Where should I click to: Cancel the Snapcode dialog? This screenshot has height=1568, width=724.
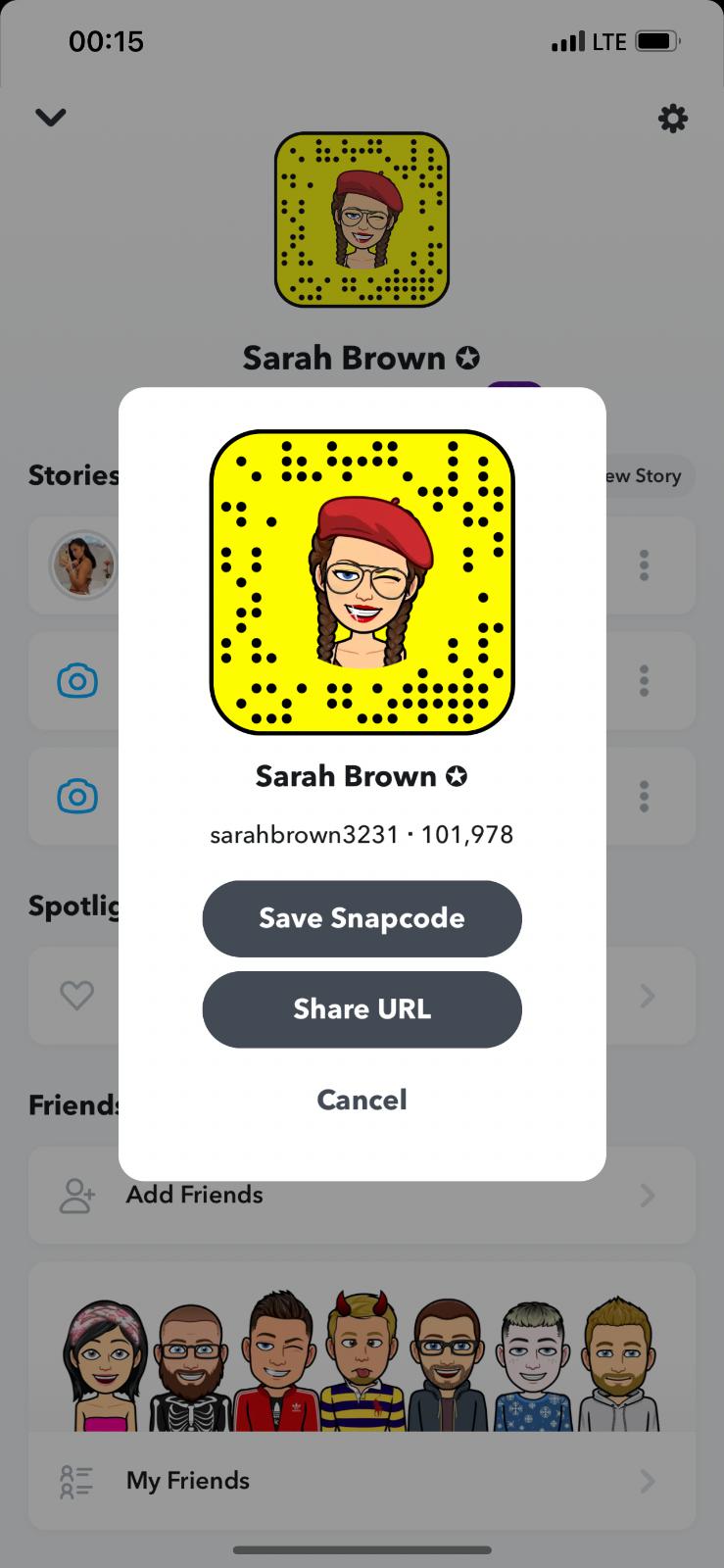362,1100
